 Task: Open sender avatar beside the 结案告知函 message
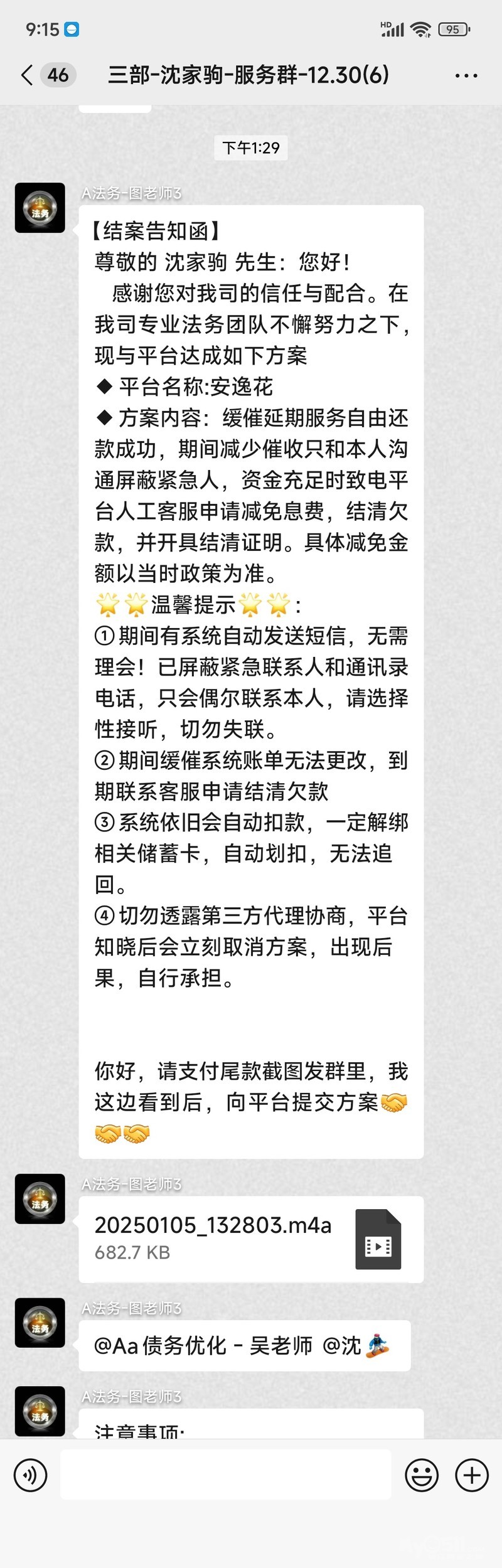40,208
